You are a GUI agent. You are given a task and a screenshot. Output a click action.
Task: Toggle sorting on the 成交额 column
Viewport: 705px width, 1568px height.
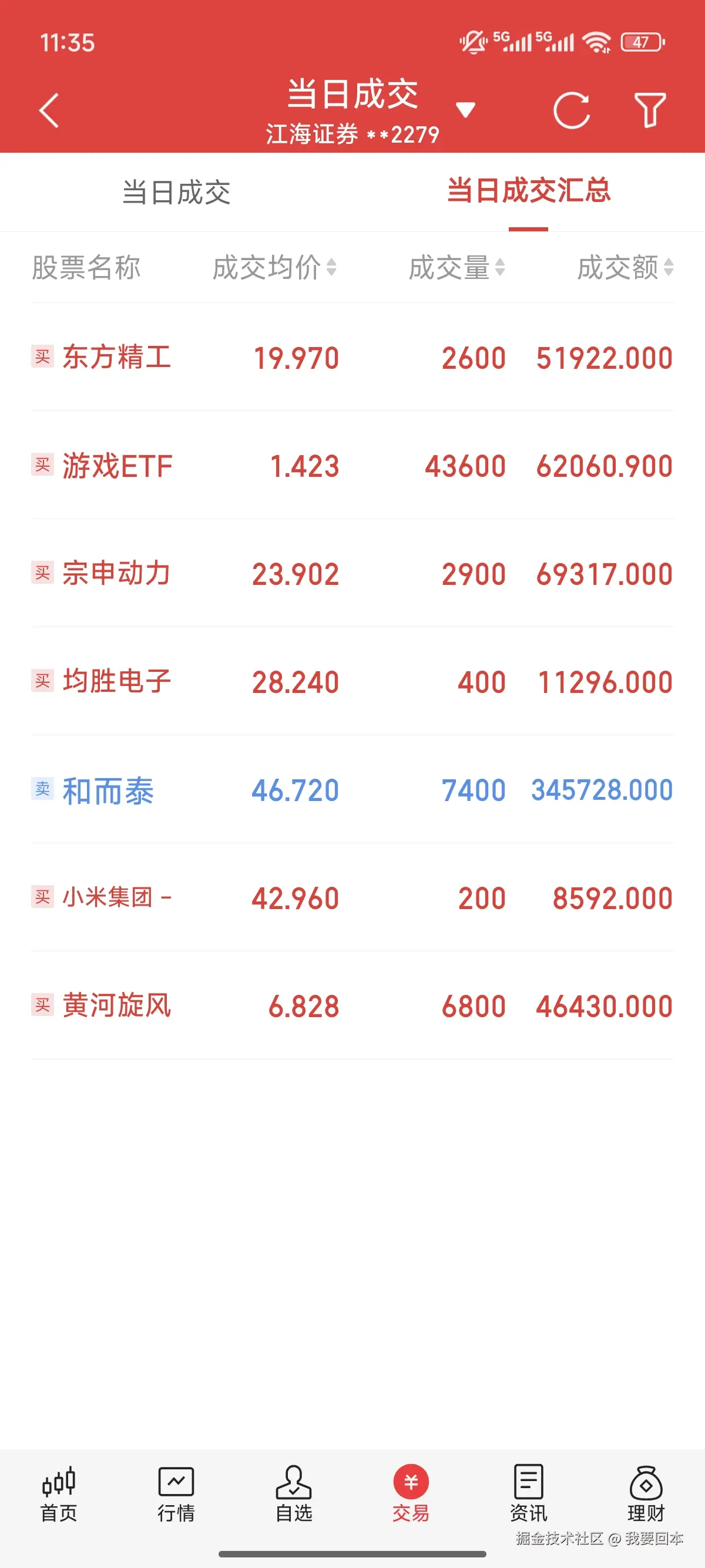click(x=621, y=268)
